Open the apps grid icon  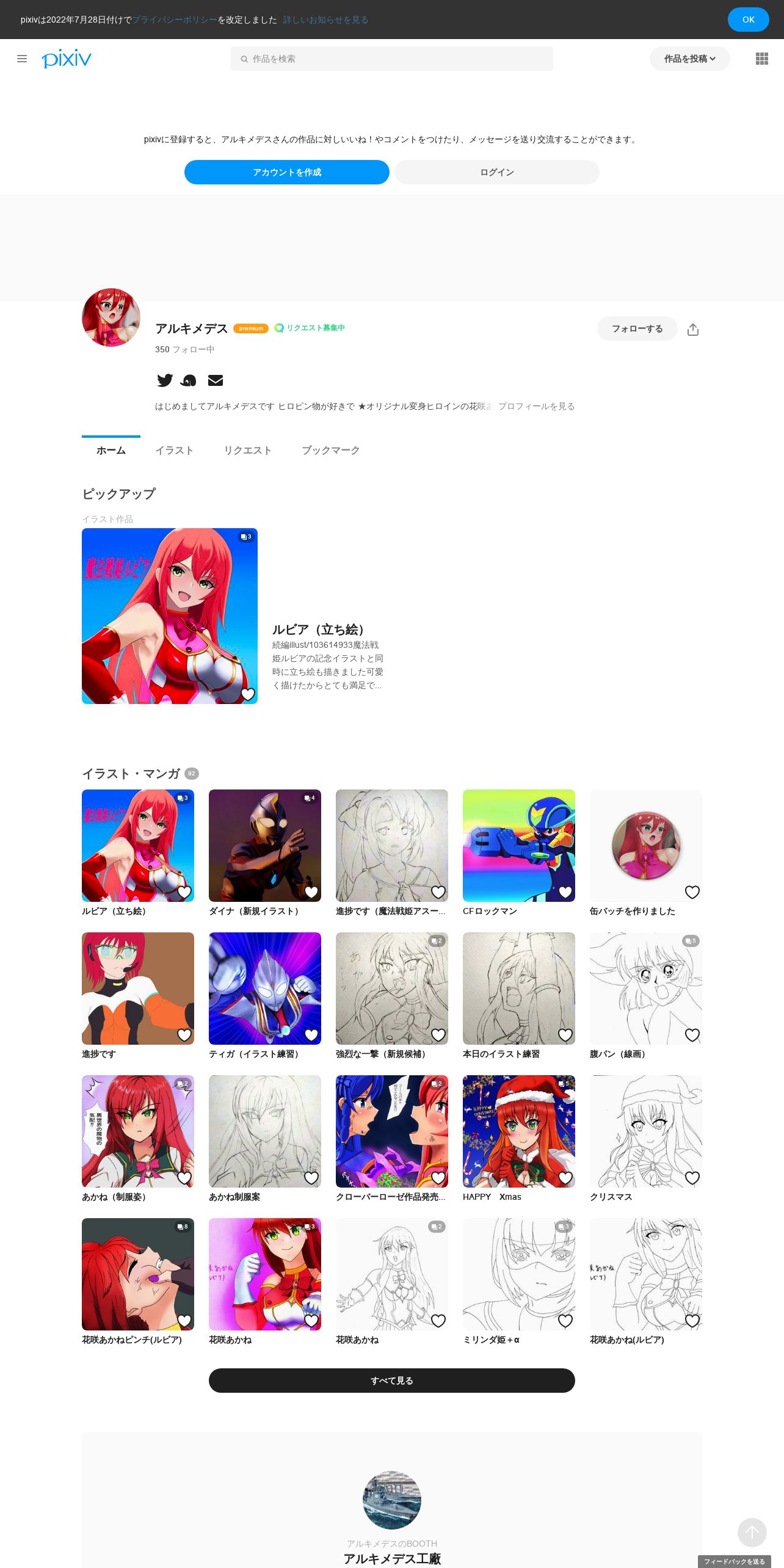pos(762,59)
